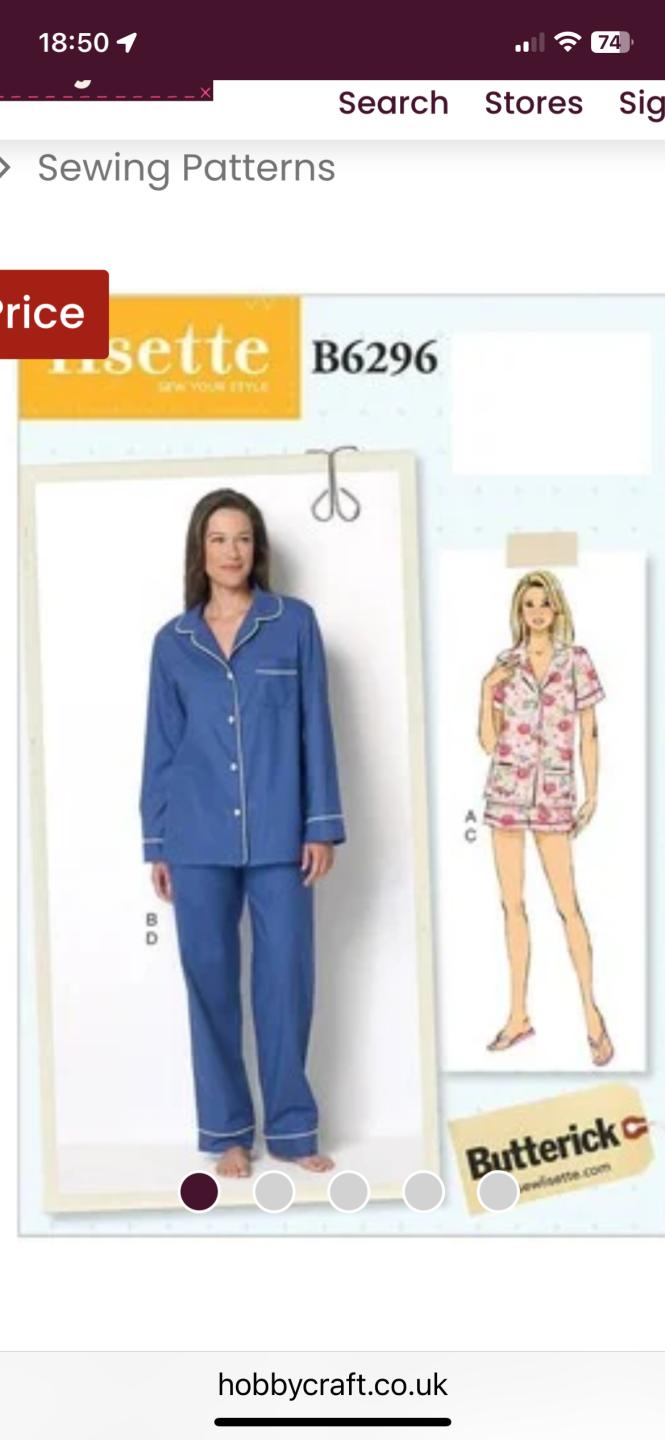Jump to the second image dot
The height and width of the screenshot is (1440, 665).
[274, 1192]
